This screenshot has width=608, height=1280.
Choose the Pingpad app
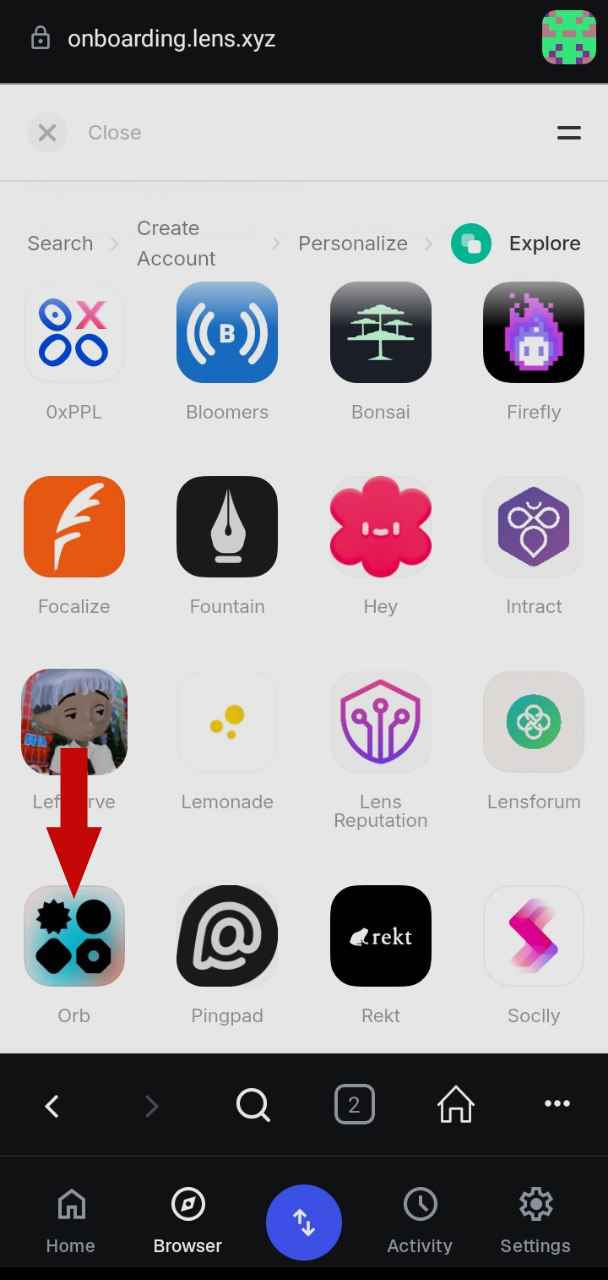(227, 936)
